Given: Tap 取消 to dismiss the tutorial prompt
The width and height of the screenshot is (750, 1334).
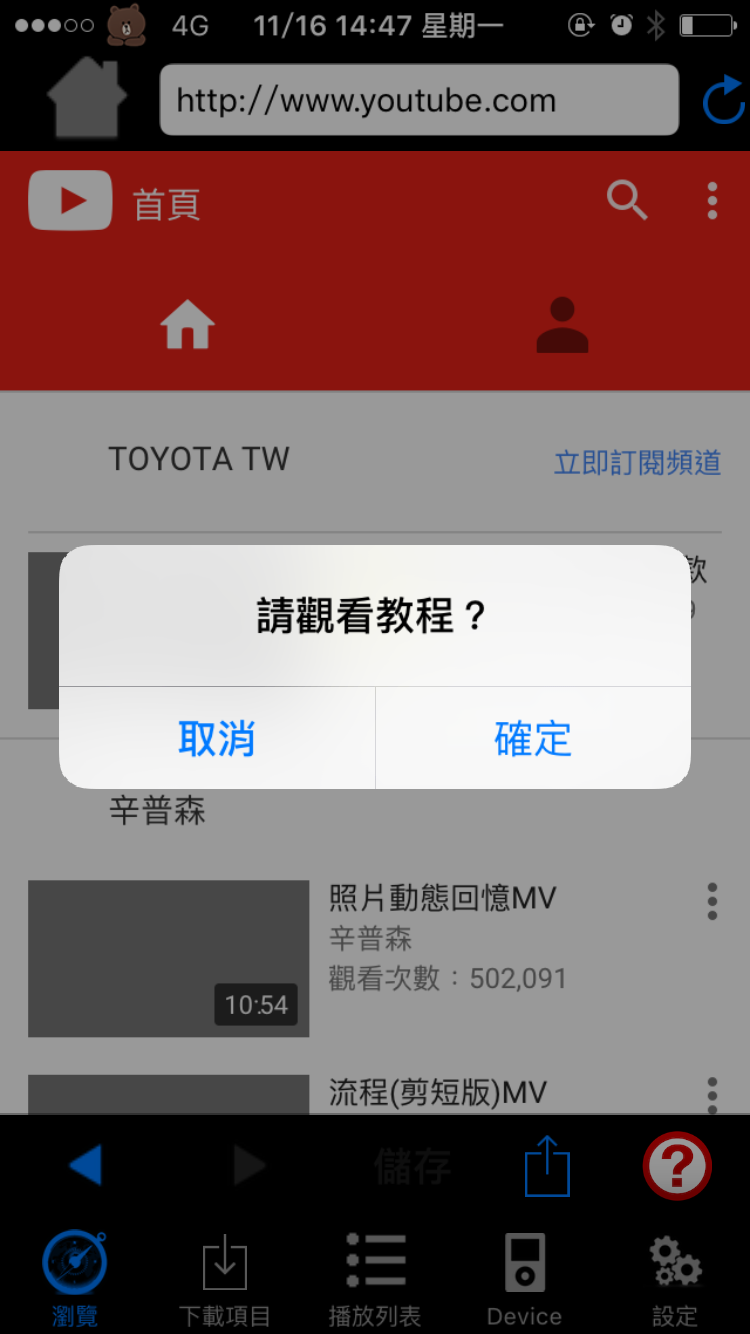Looking at the screenshot, I should [217, 739].
